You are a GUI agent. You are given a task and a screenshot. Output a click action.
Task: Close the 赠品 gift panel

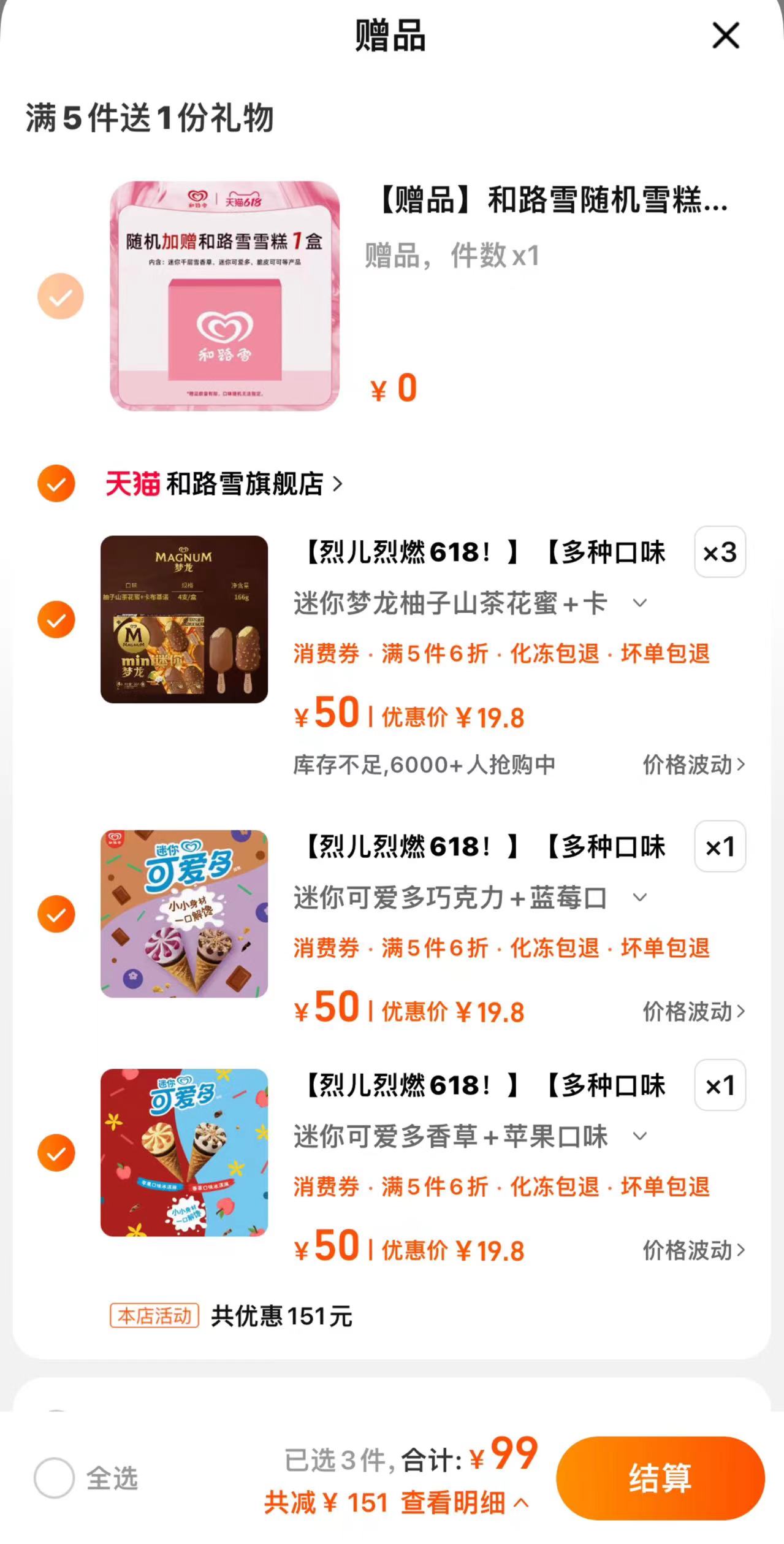click(725, 36)
